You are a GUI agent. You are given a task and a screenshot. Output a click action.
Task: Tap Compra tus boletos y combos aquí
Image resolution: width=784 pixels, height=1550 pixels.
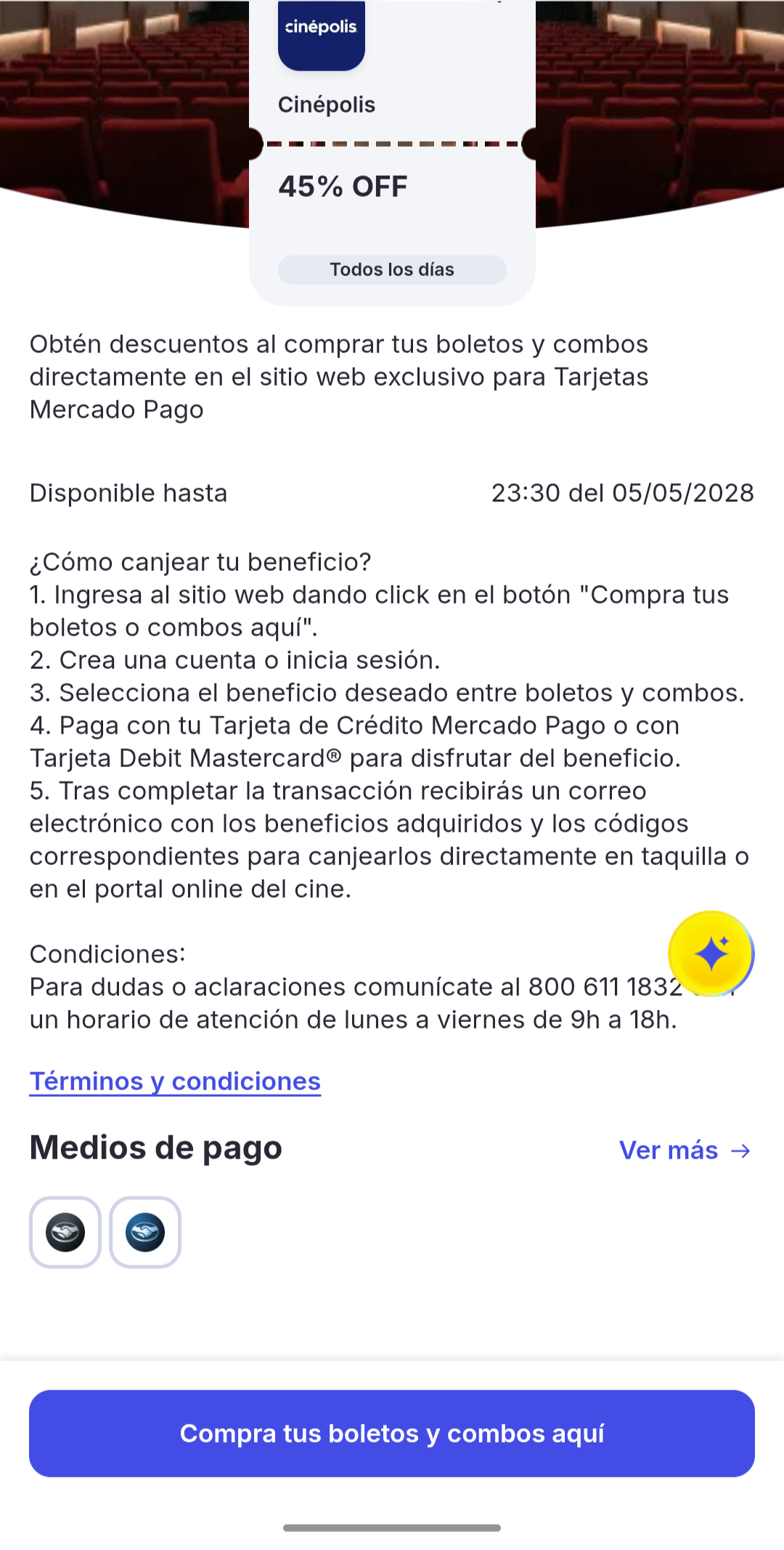[x=392, y=1434]
